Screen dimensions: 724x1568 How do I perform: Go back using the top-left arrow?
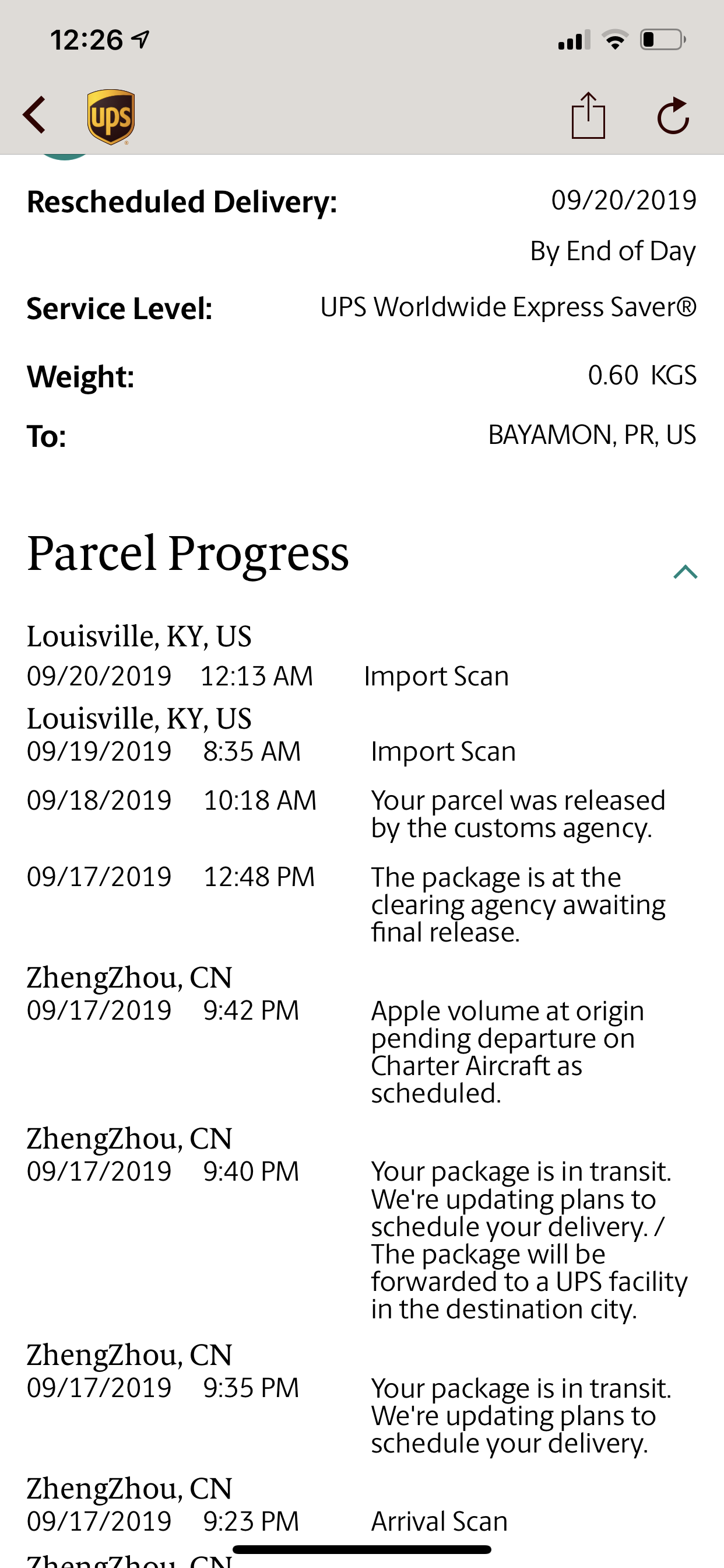point(34,115)
